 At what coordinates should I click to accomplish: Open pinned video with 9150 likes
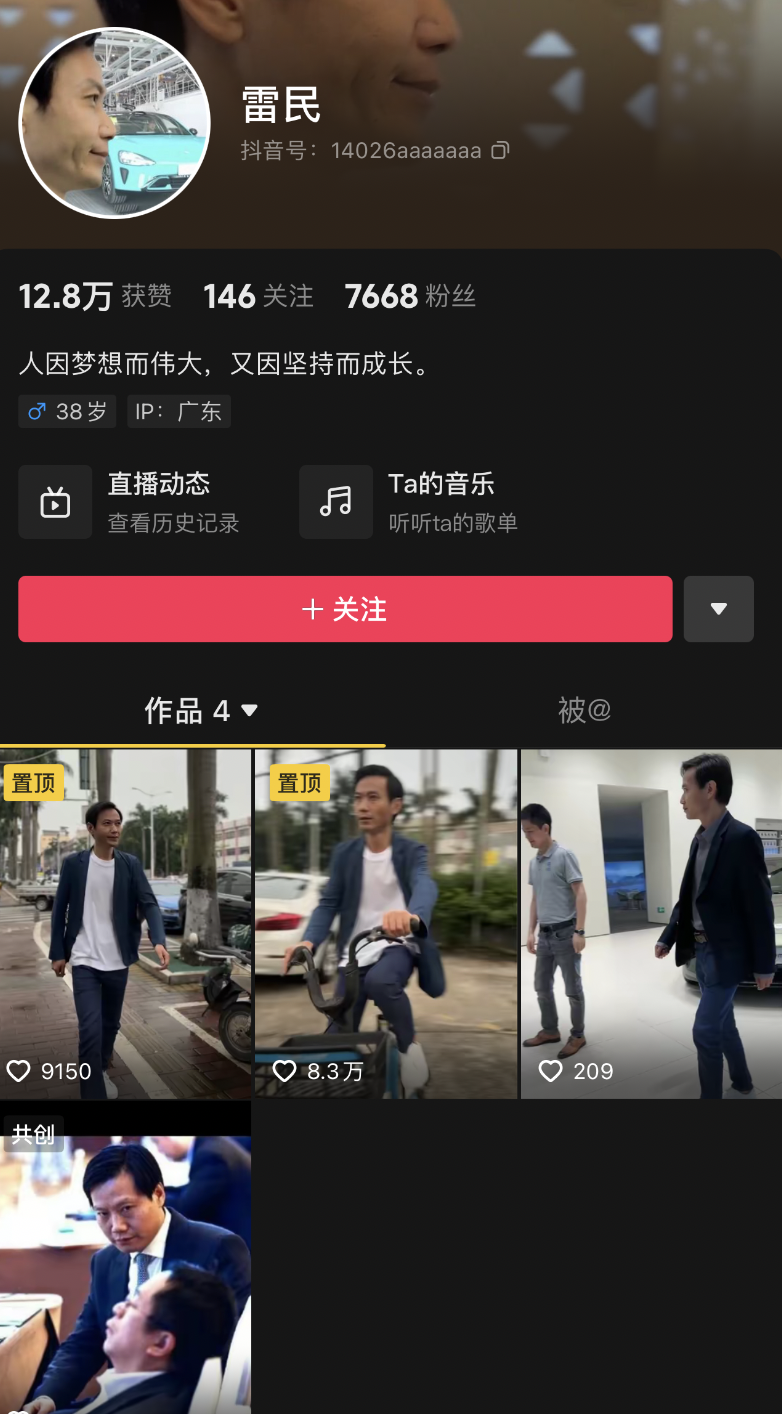(x=125, y=924)
